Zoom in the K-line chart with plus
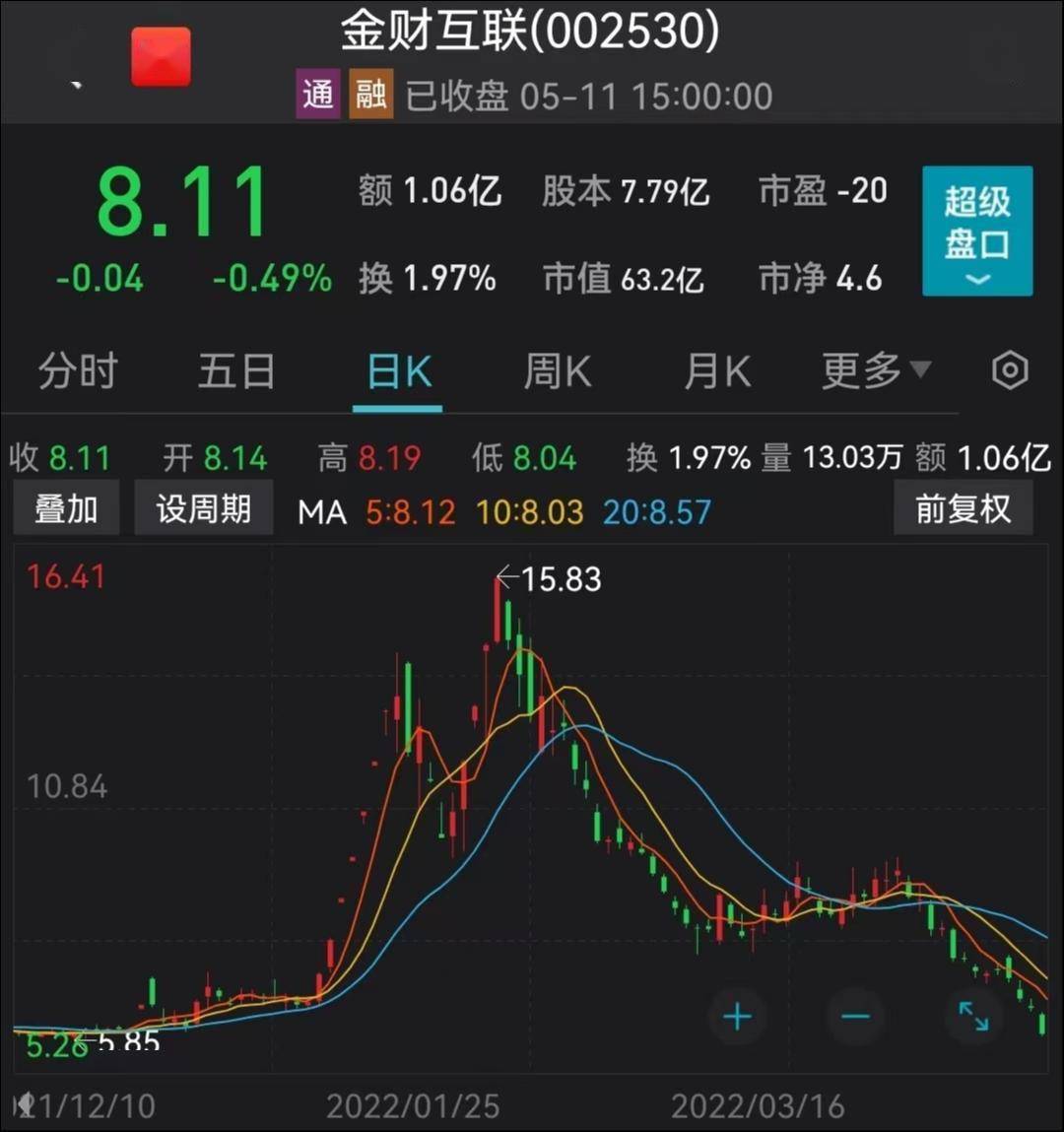This screenshot has height=1132, width=1064. 738,1017
